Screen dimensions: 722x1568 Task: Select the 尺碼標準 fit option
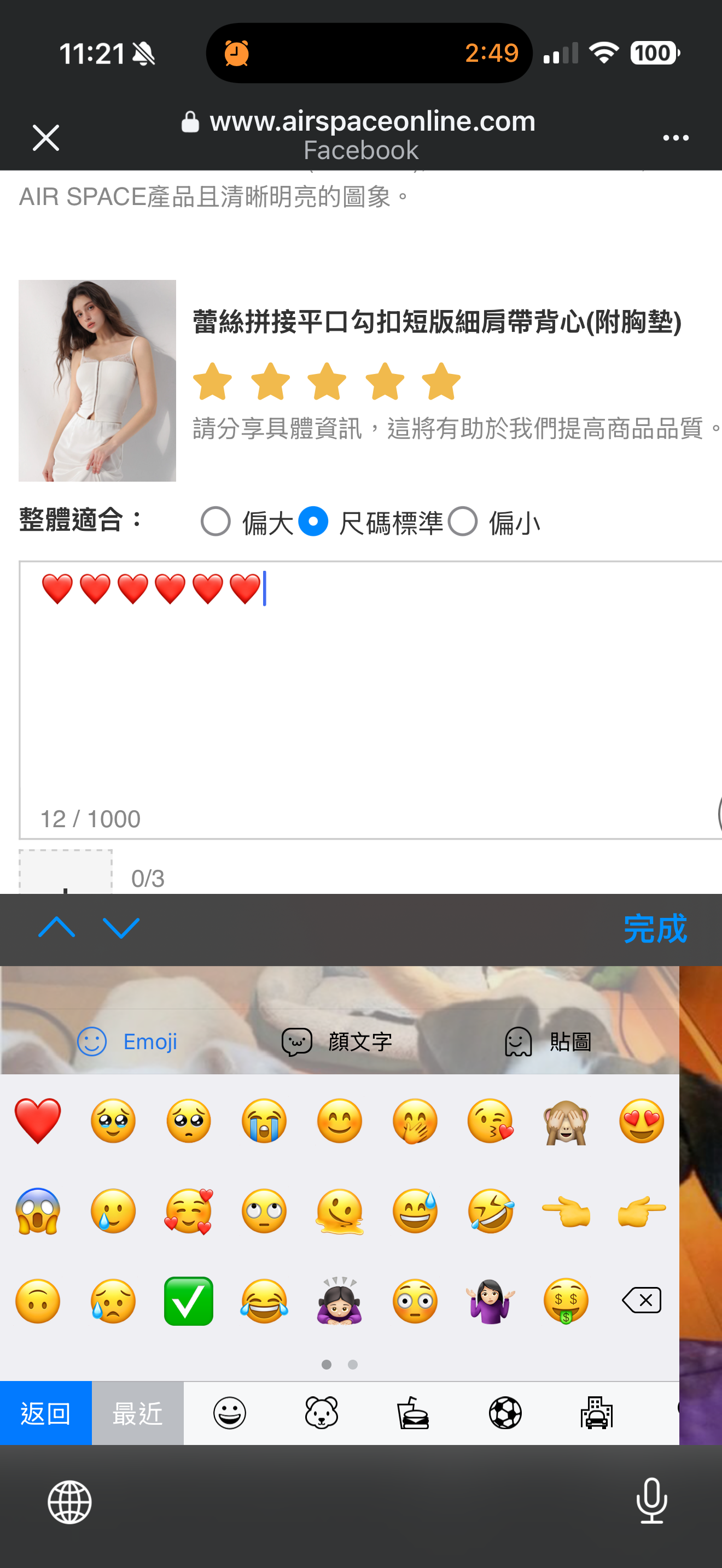click(x=313, y=522)
